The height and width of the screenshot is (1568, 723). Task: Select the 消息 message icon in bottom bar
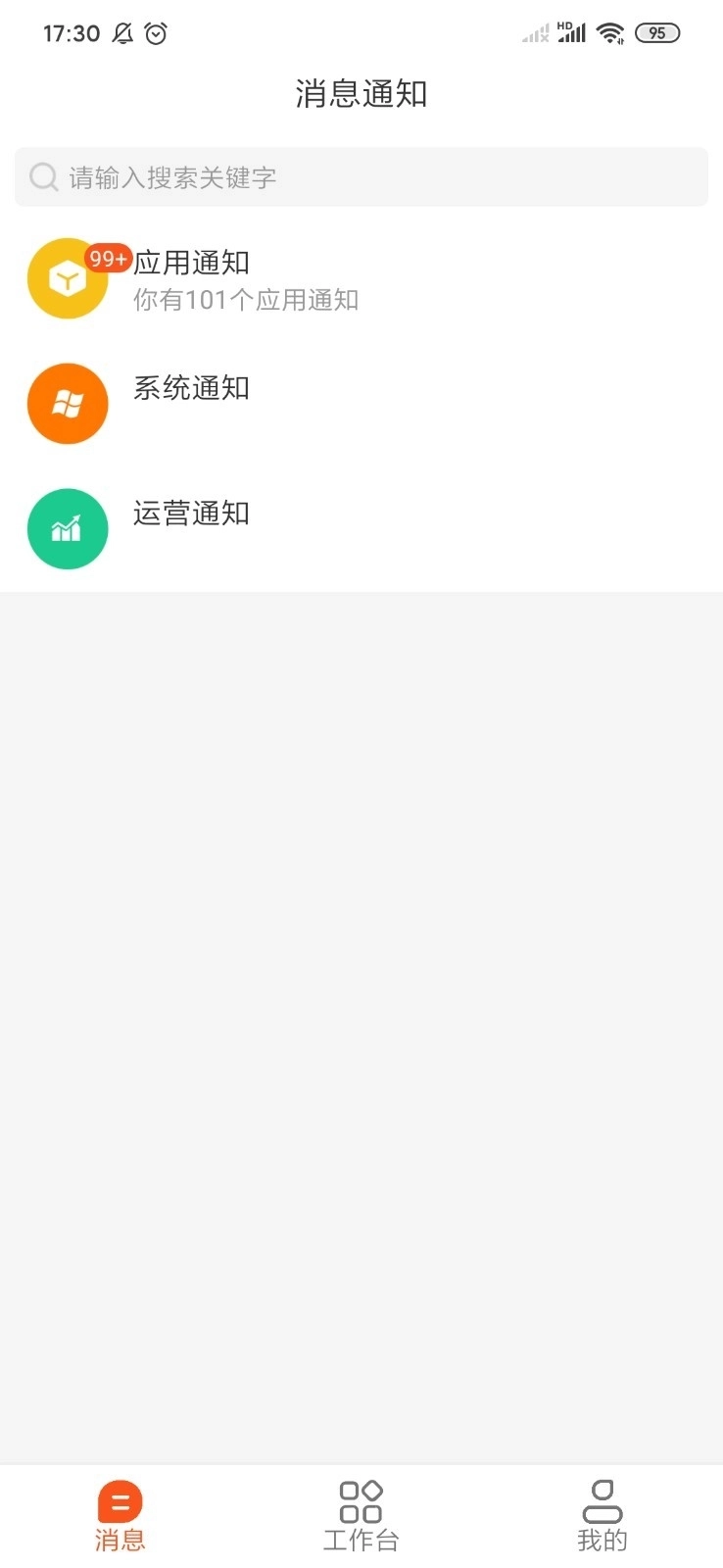click(120, 1498)
